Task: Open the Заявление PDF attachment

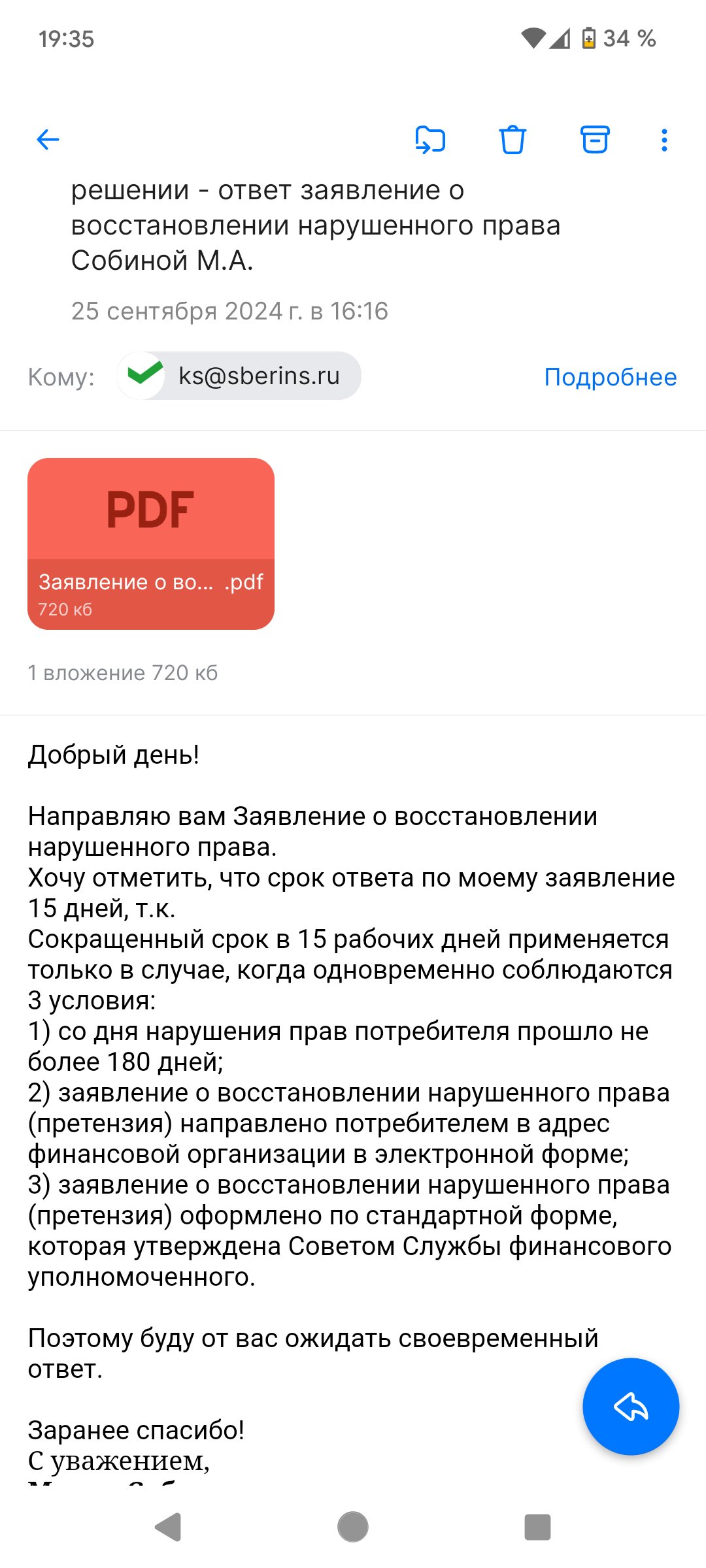Action: pos(151,544)
